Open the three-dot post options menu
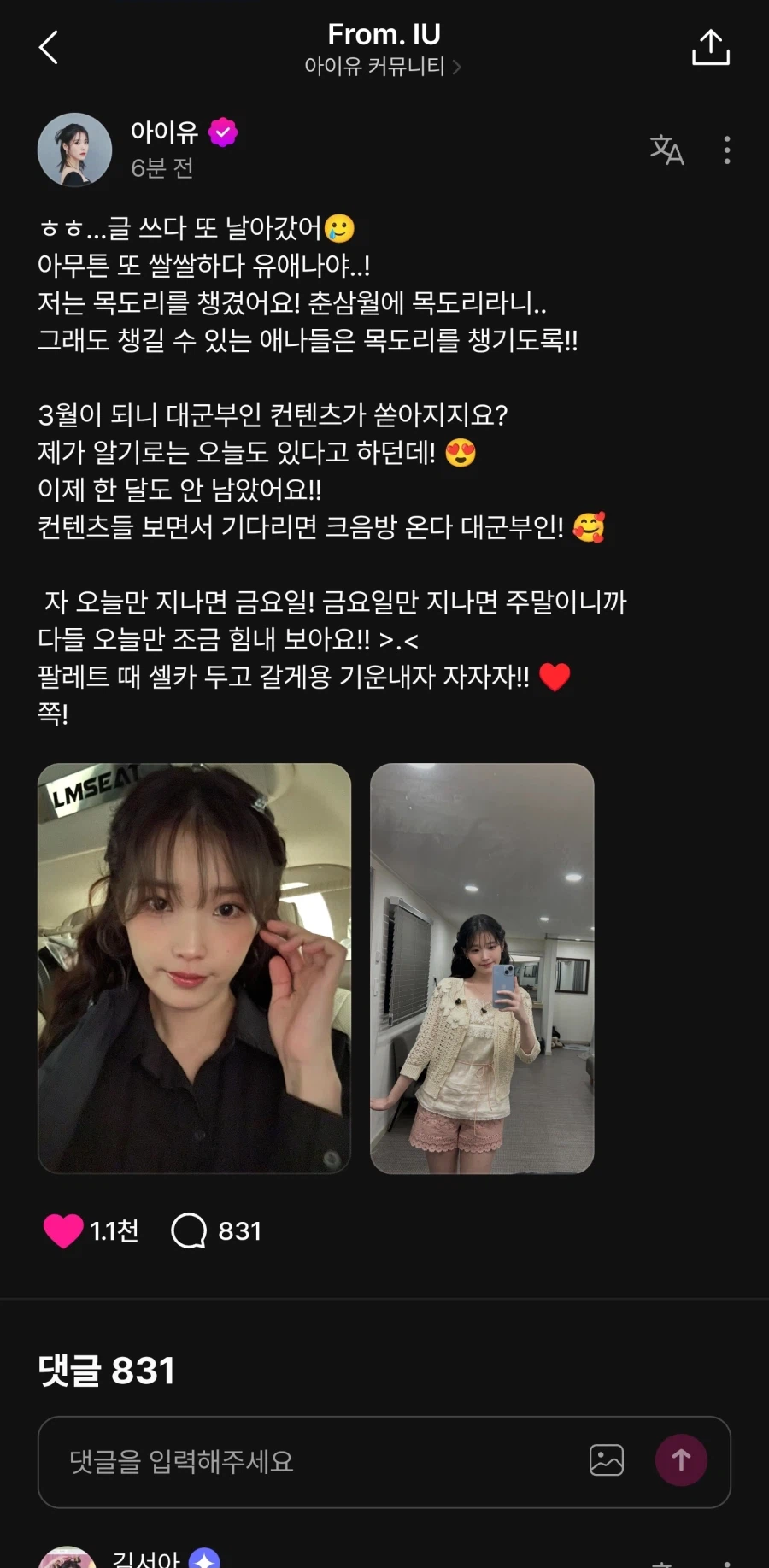The height and width of the screenshot is (1568, 769). coord(726,150)
